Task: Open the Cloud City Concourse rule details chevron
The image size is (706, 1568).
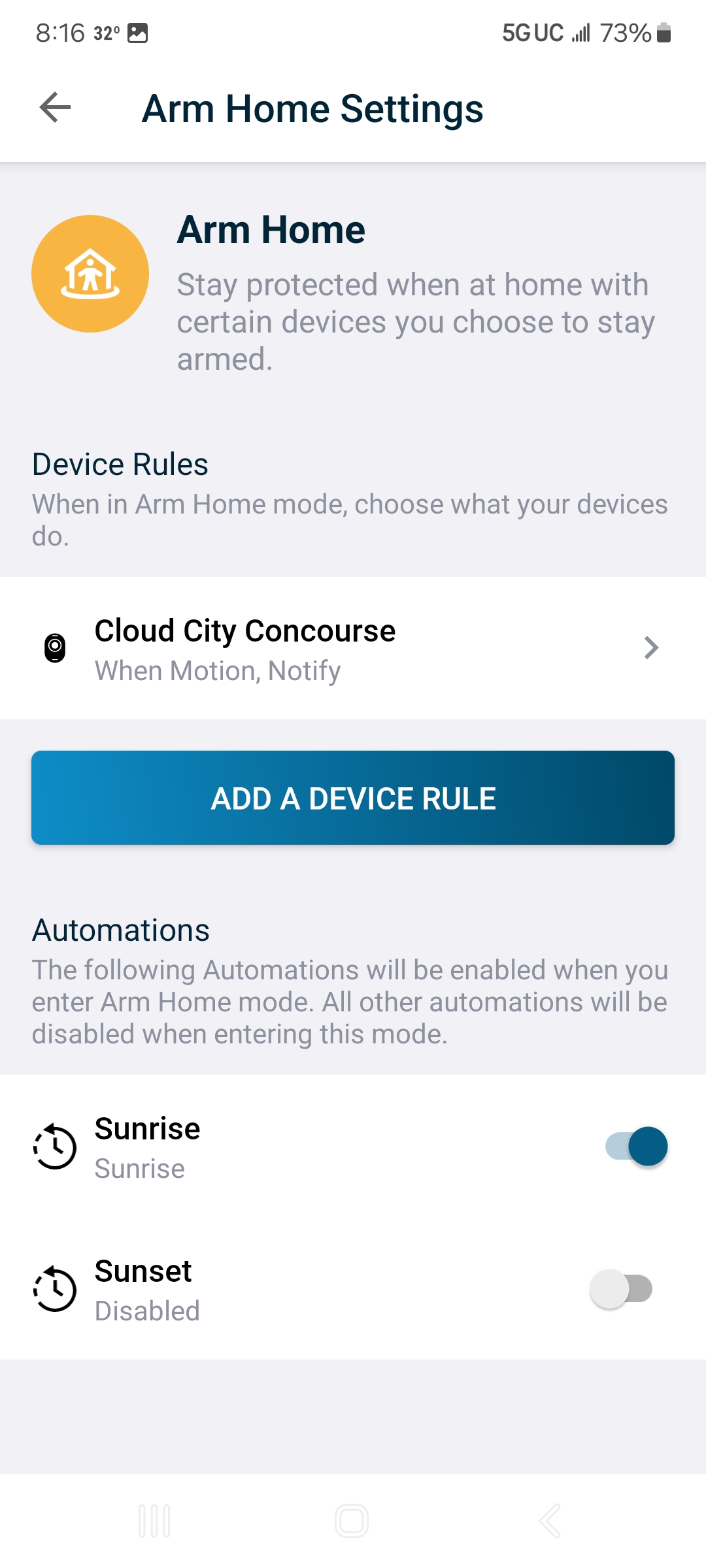Action: tap(651, 648)
